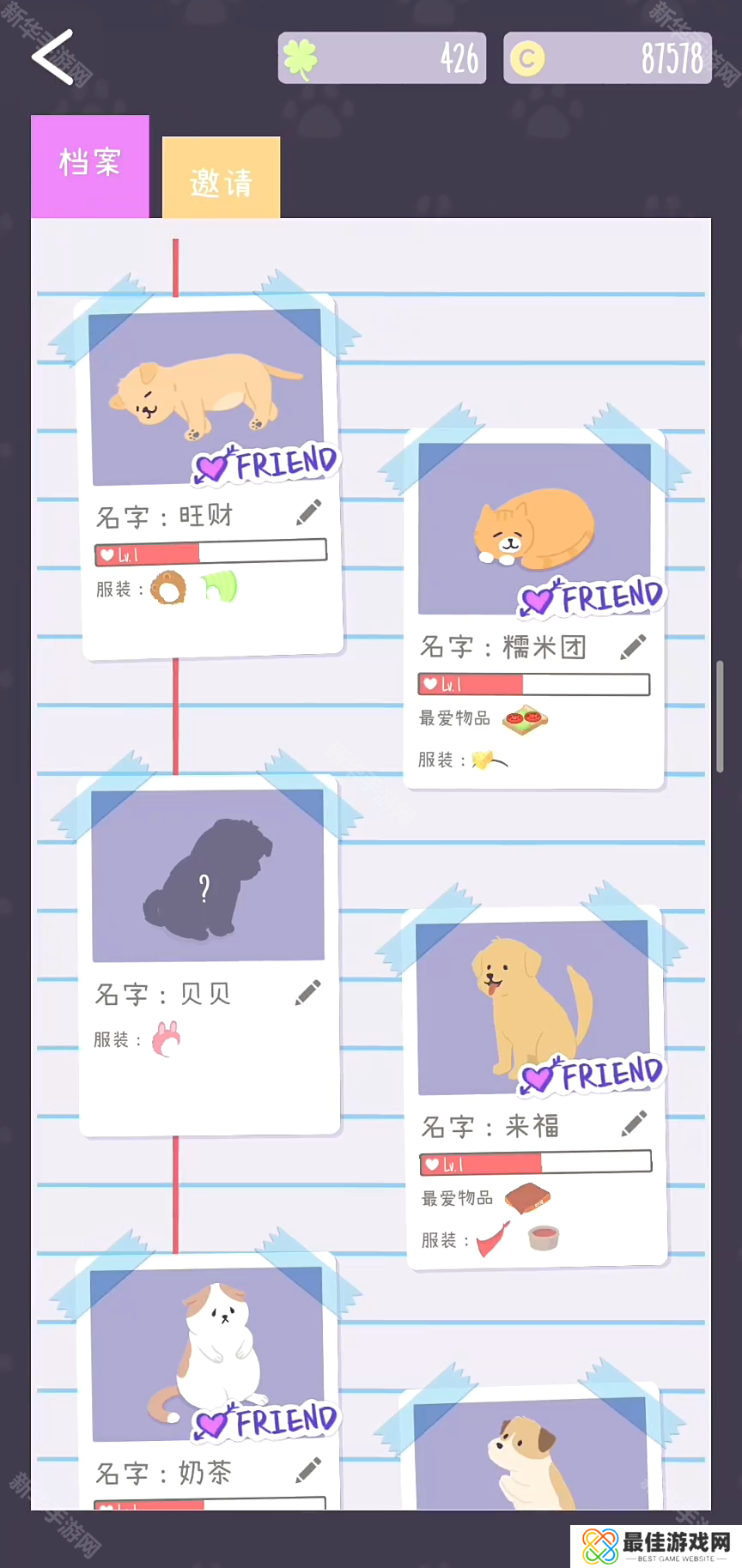Tap the pencil beside 来福

(x=634, y=1123)
